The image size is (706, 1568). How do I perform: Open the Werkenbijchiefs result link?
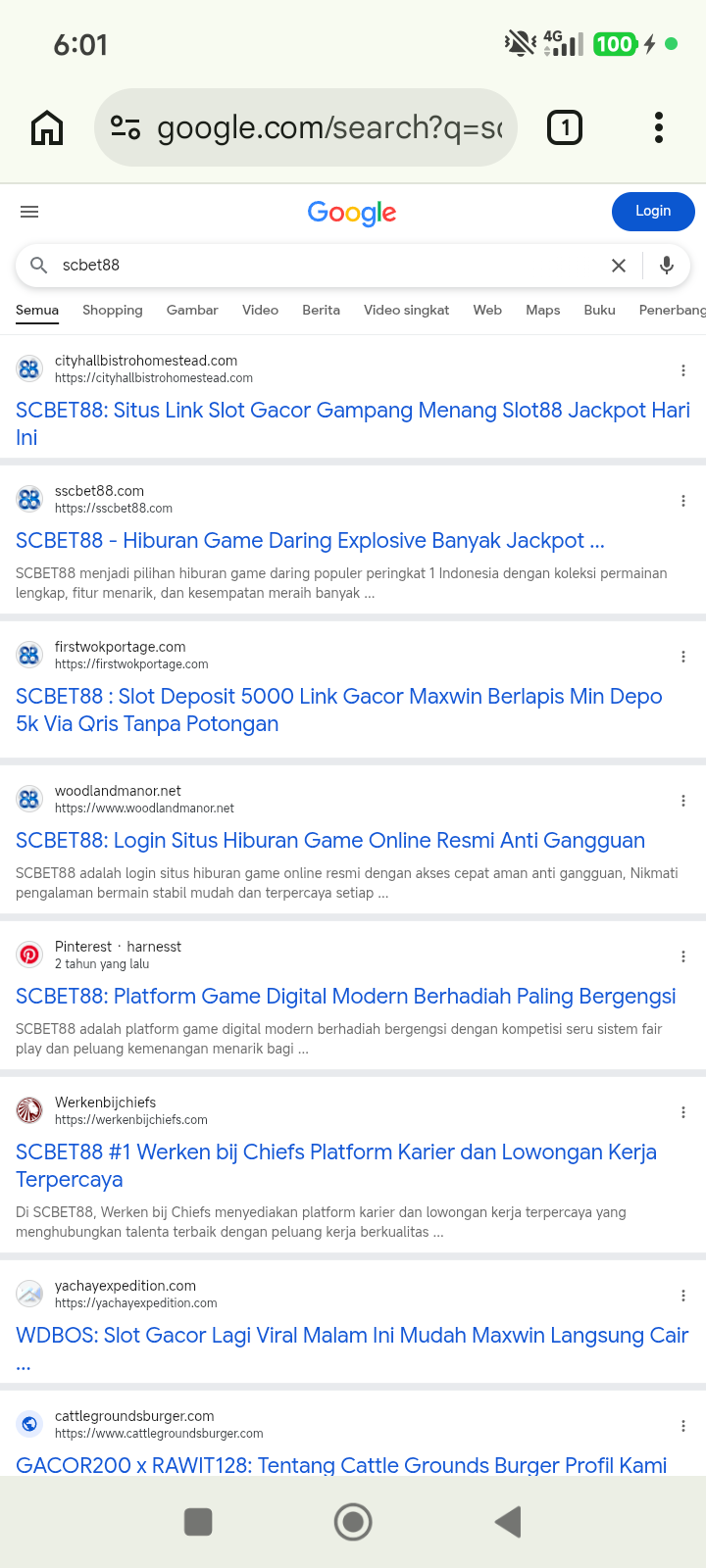click(336, 1165)
